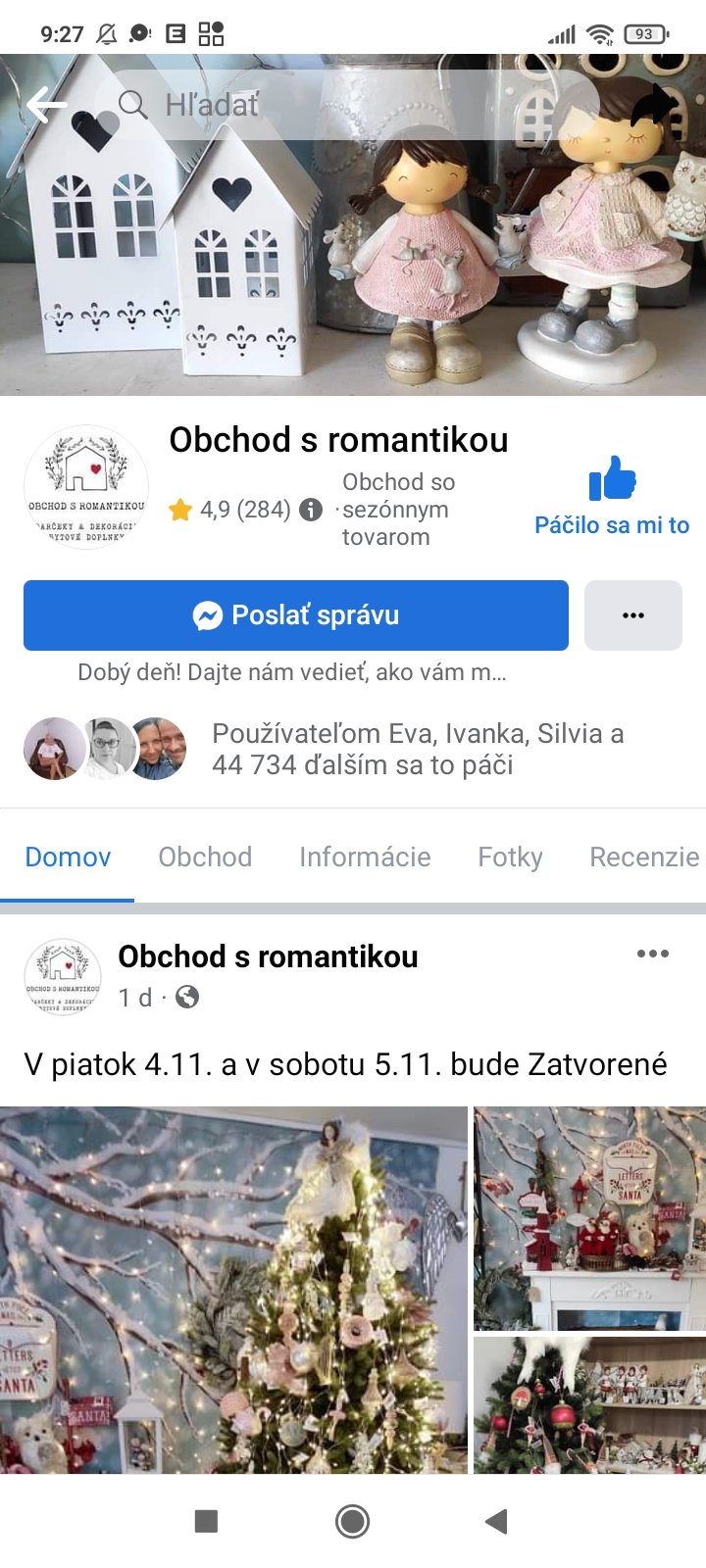The height and width of the screenshot is (1568, 706).
Task: Open the post's three-dot menu
Action: 653,954
